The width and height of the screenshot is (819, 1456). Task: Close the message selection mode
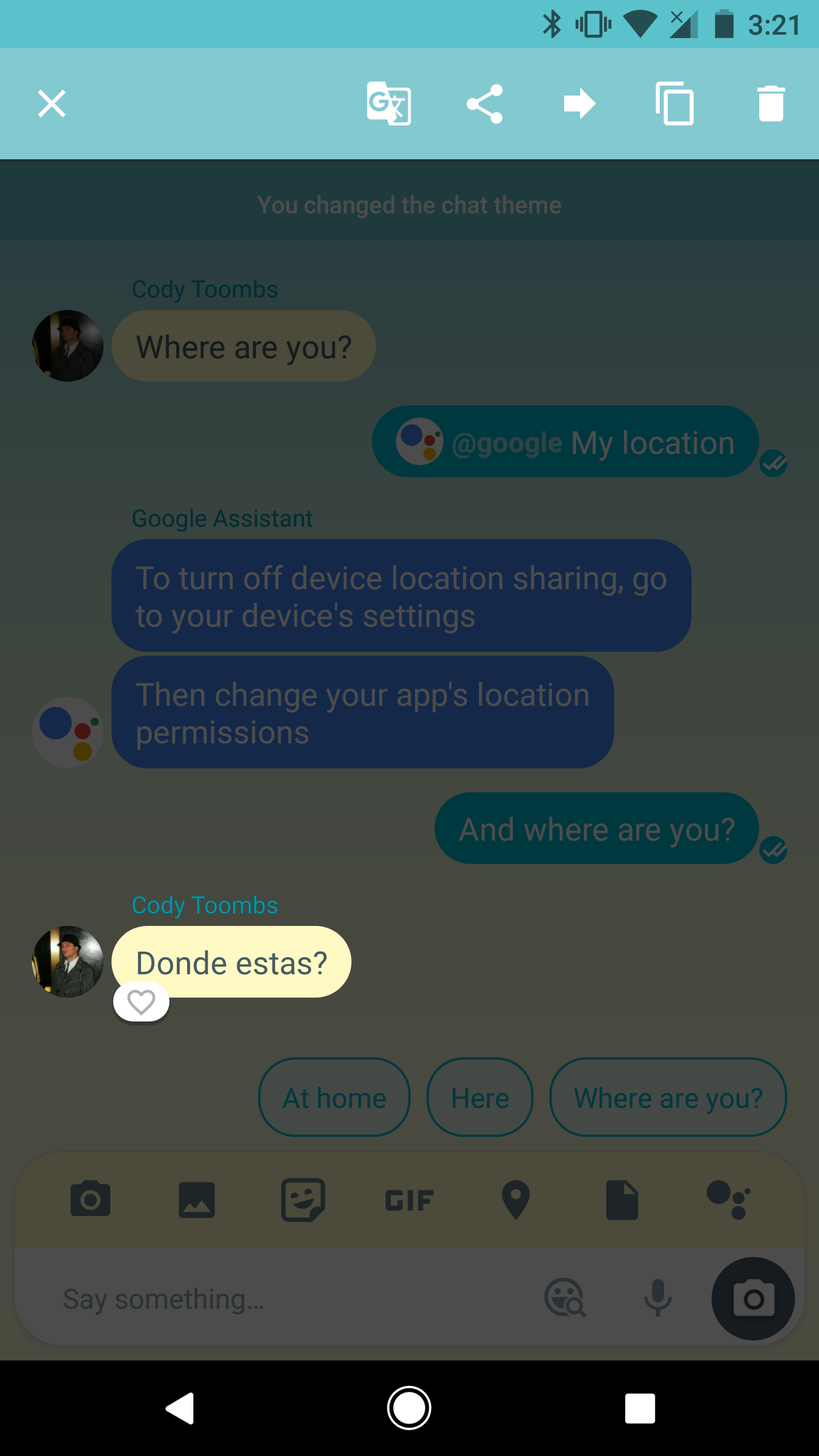52,104
